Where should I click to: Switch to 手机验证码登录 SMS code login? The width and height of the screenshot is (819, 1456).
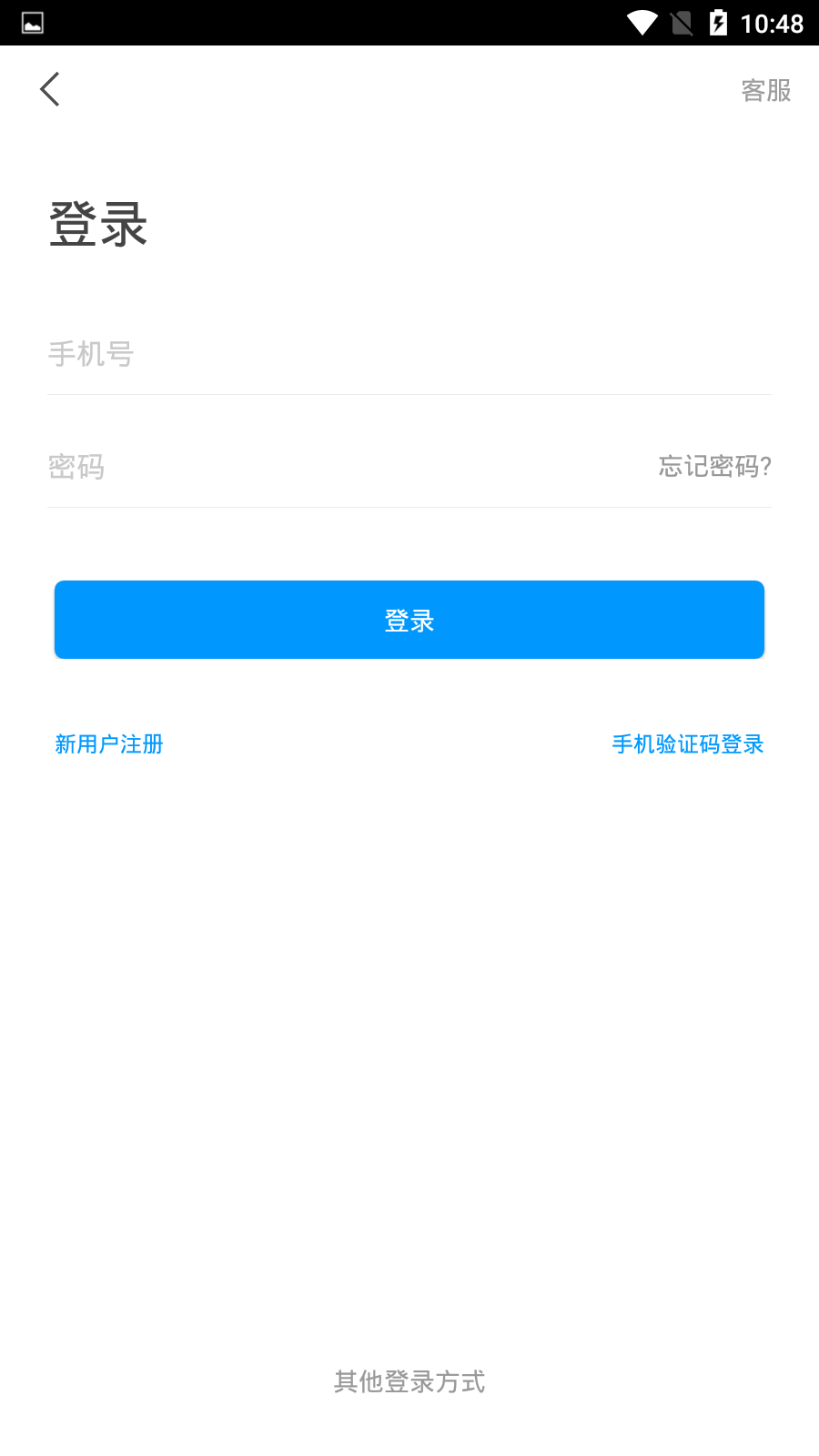pos(688,743)
